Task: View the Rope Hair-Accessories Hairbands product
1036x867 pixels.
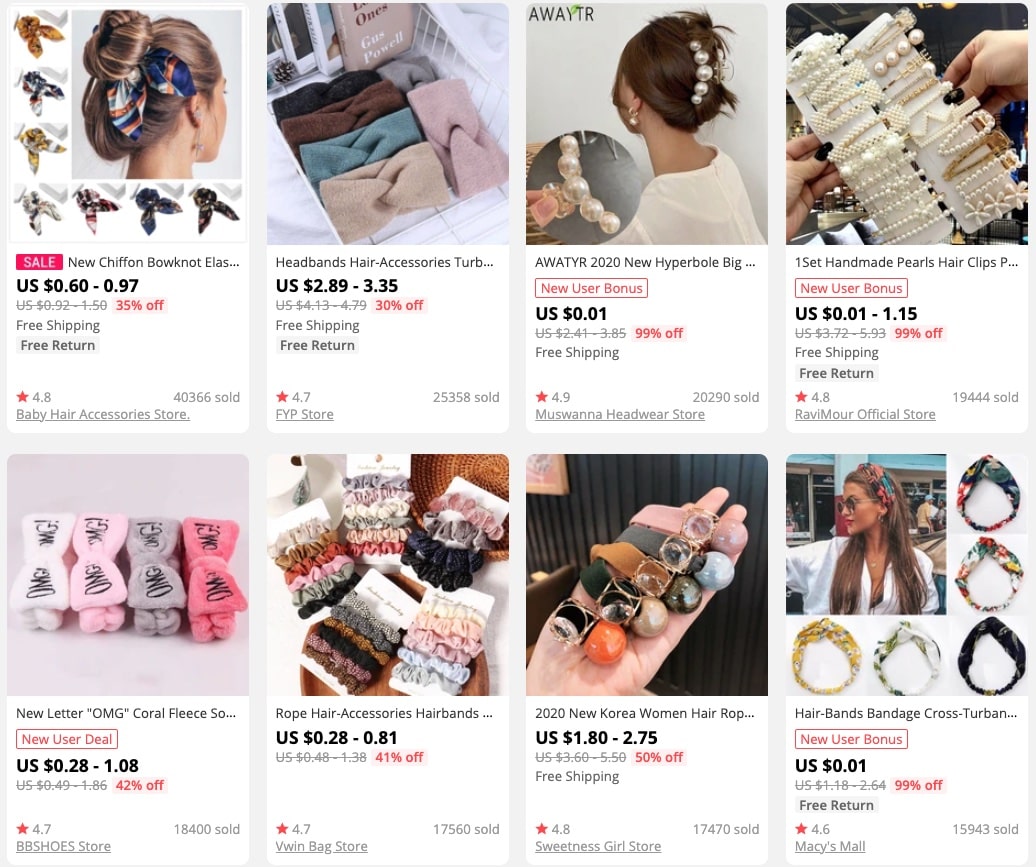Action: tap(384, 714)
